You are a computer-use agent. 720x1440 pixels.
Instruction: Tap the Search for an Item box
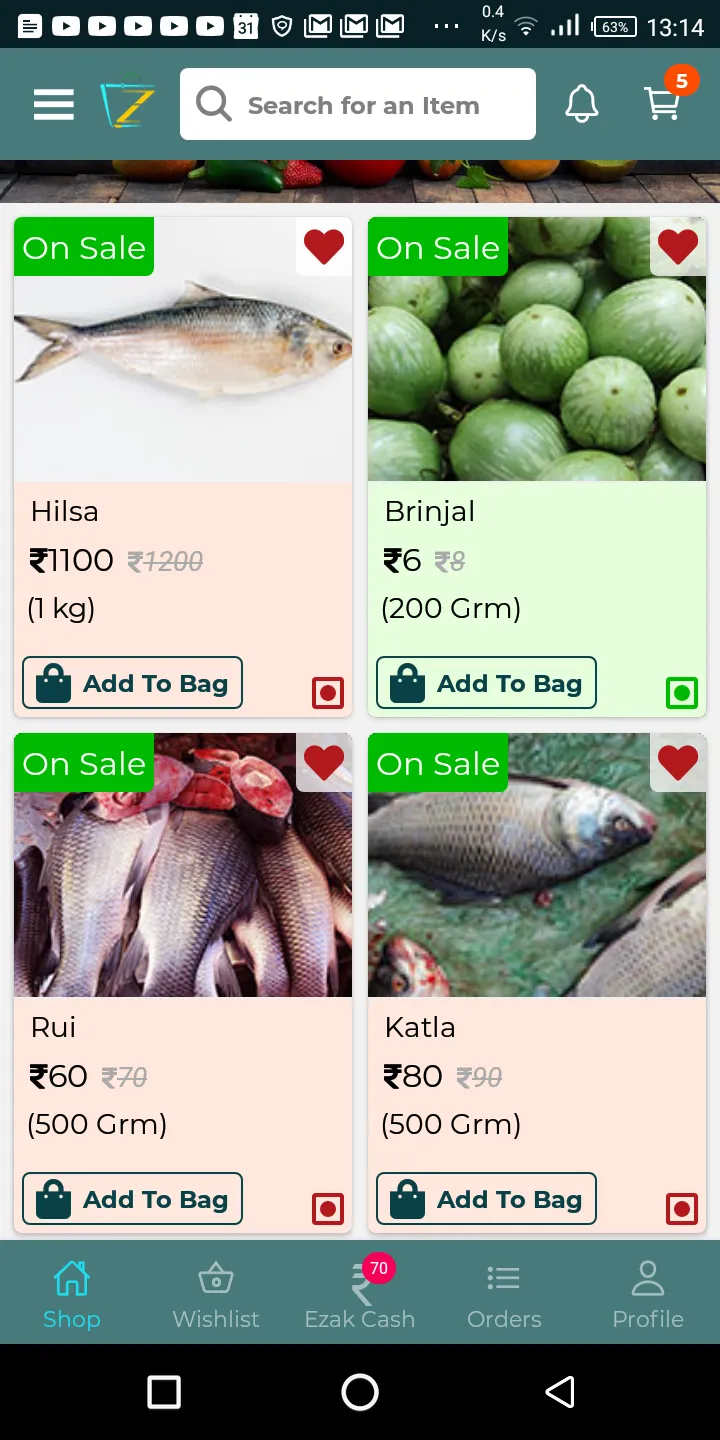click(x=358, y=104)
